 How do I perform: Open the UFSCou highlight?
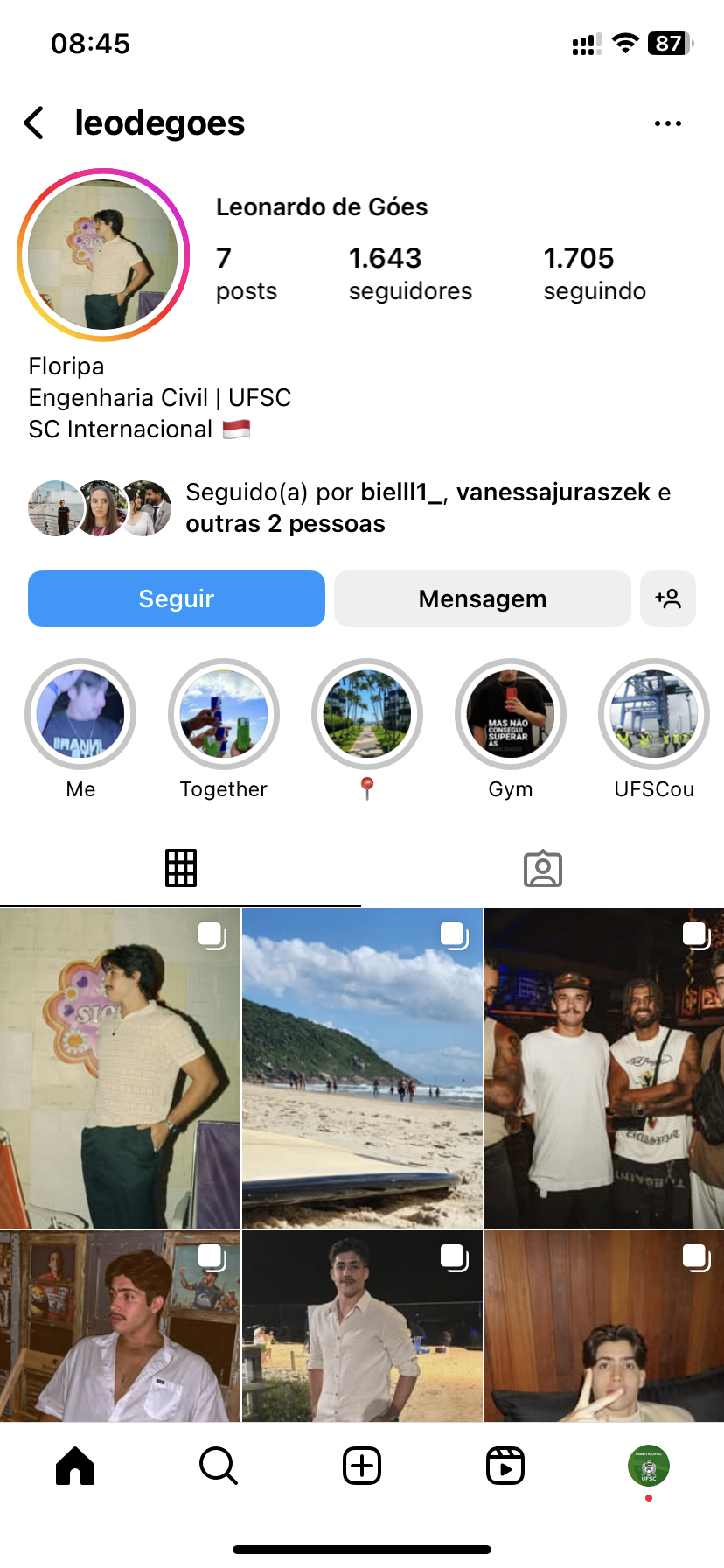654,714
